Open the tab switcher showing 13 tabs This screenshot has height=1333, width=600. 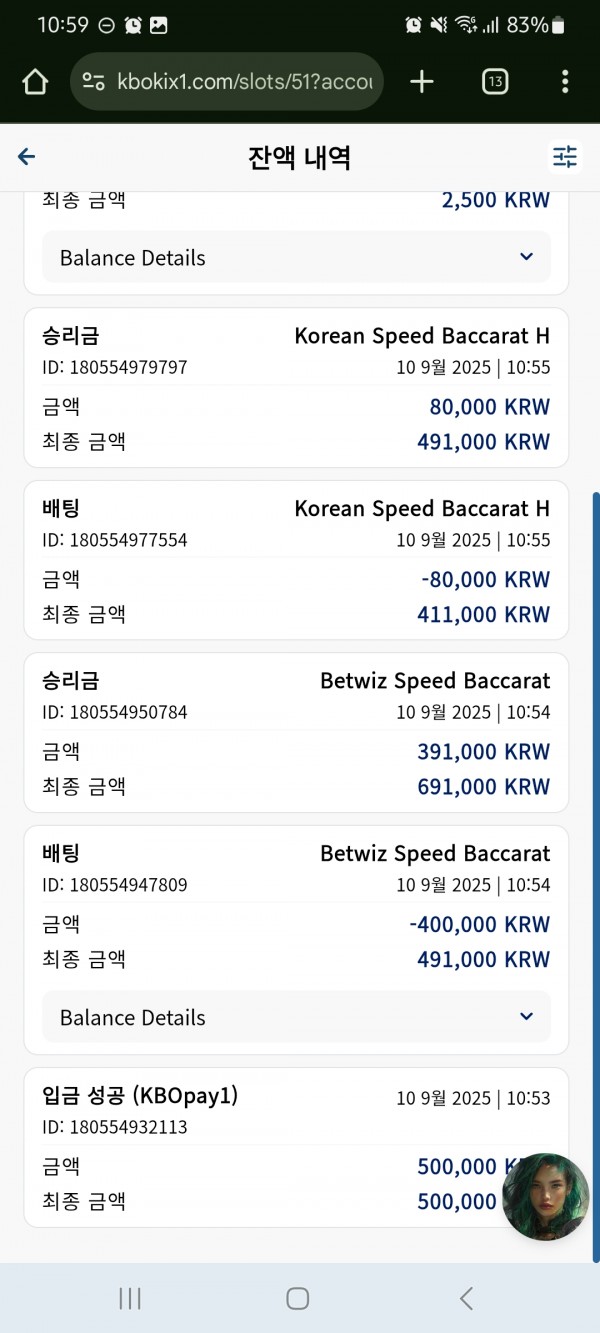click(x=495, y=82)
